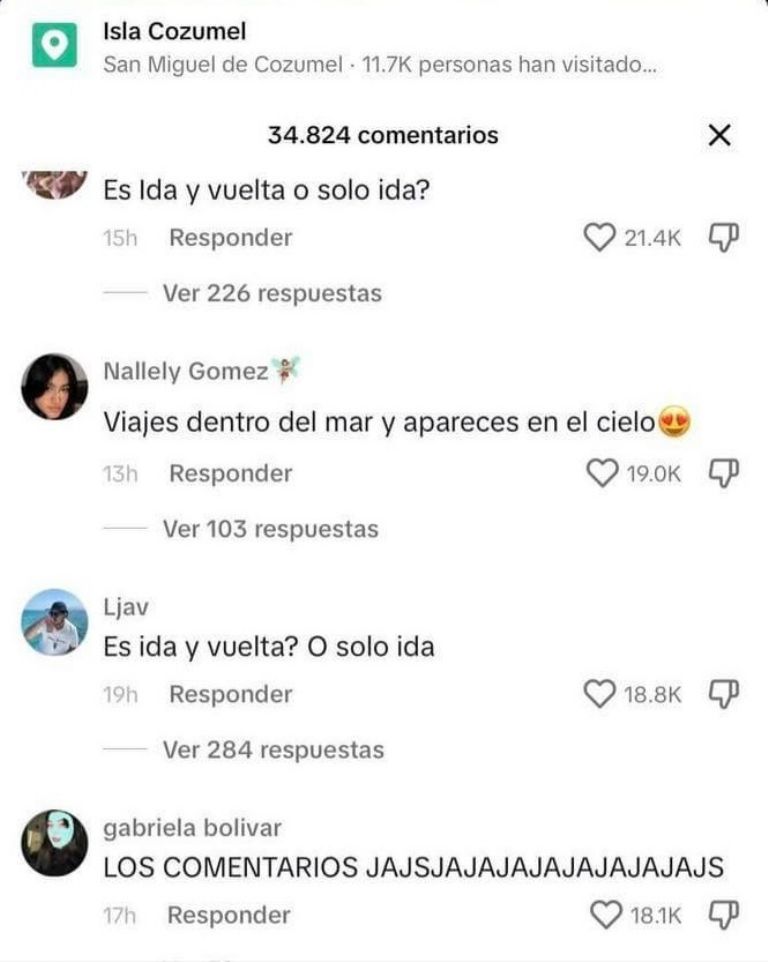Dislike gabriela bolivar's comment
This screenshot has height=962, width=768.
[x=723, y=915]
